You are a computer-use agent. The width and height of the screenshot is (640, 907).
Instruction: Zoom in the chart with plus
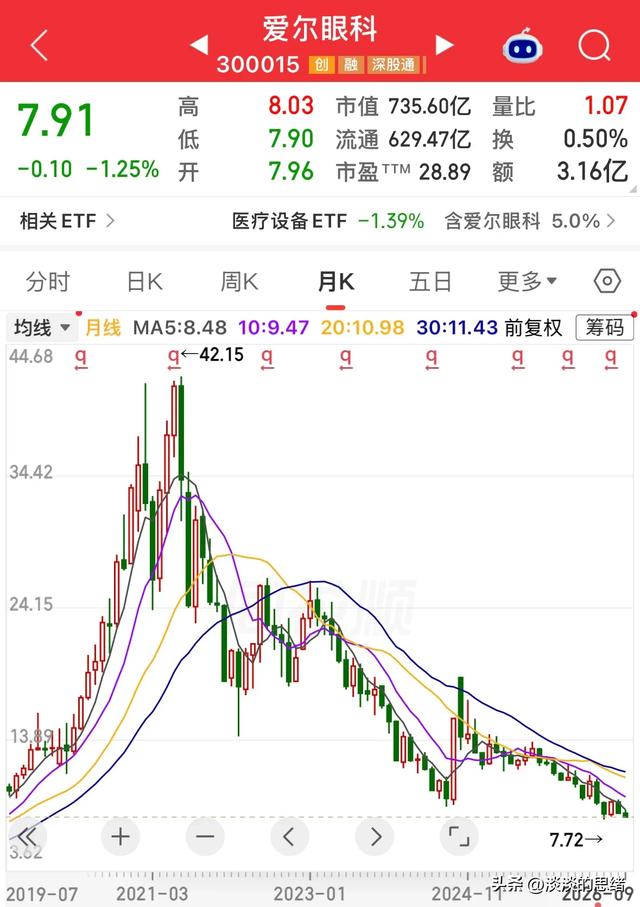point(120,836)
